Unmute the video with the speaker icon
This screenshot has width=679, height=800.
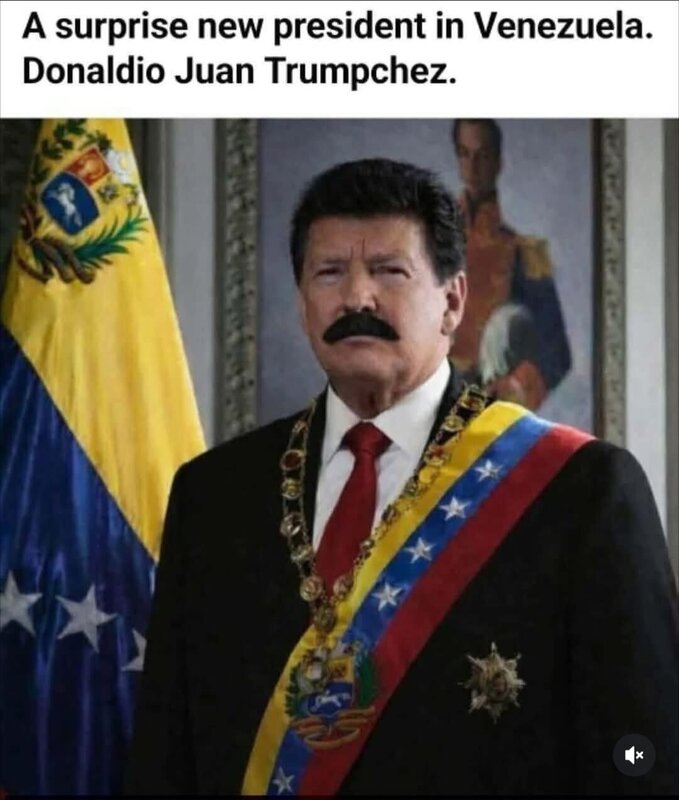click(633, 755)
